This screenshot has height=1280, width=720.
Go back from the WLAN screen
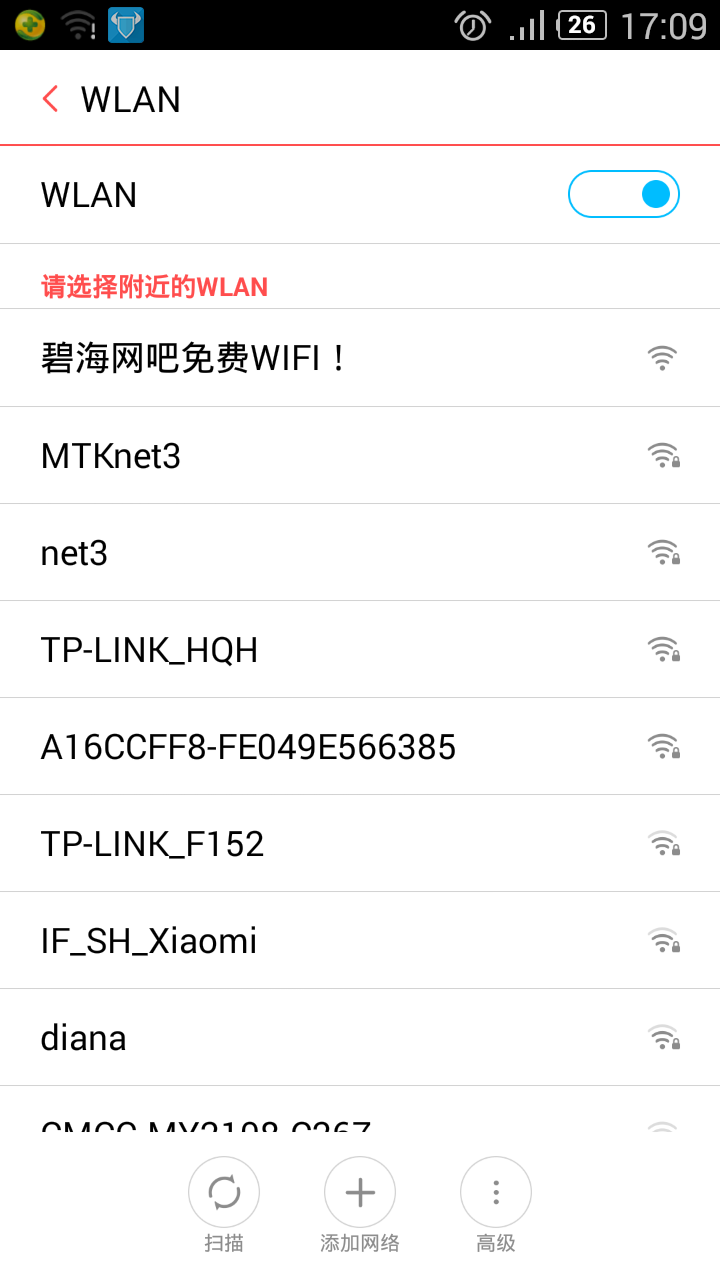coord(50,99)
